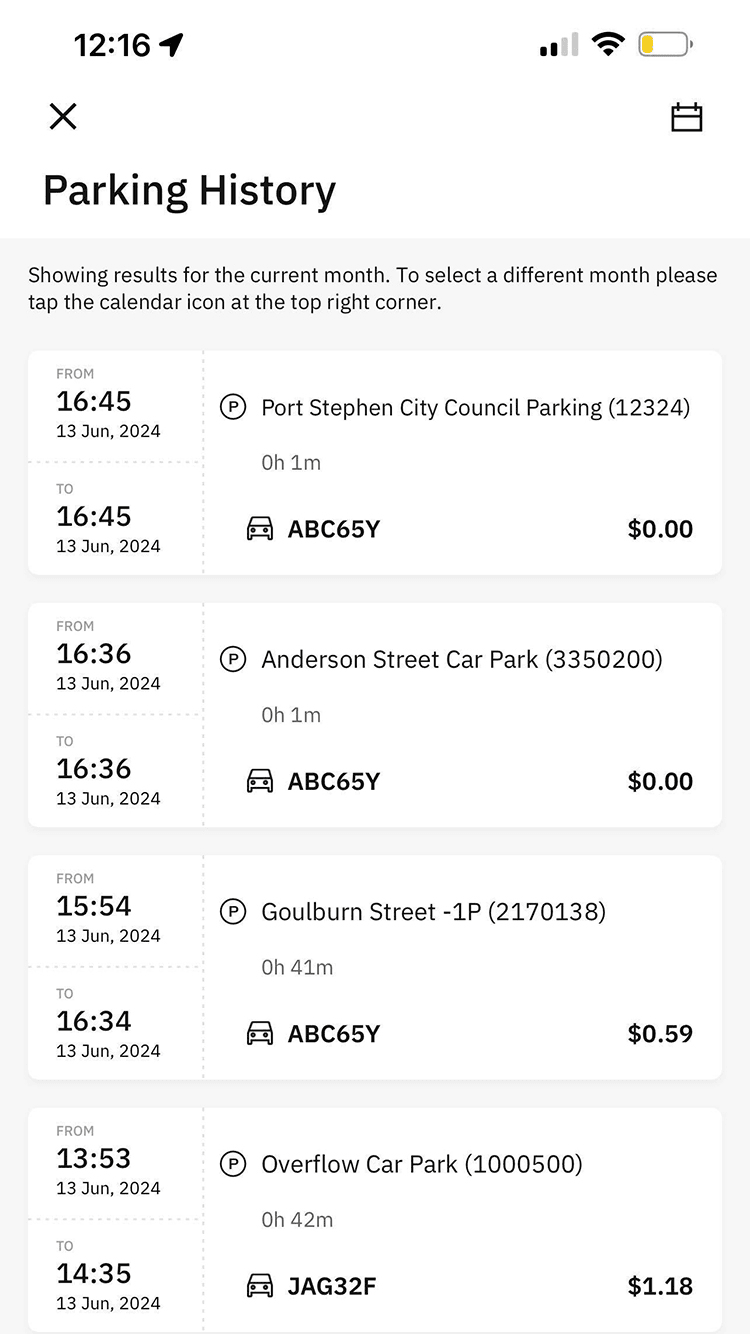Viewport: 750px width, 1334px height.
Task: Show details for the Overflow Car Park session
Action: 375,1219
